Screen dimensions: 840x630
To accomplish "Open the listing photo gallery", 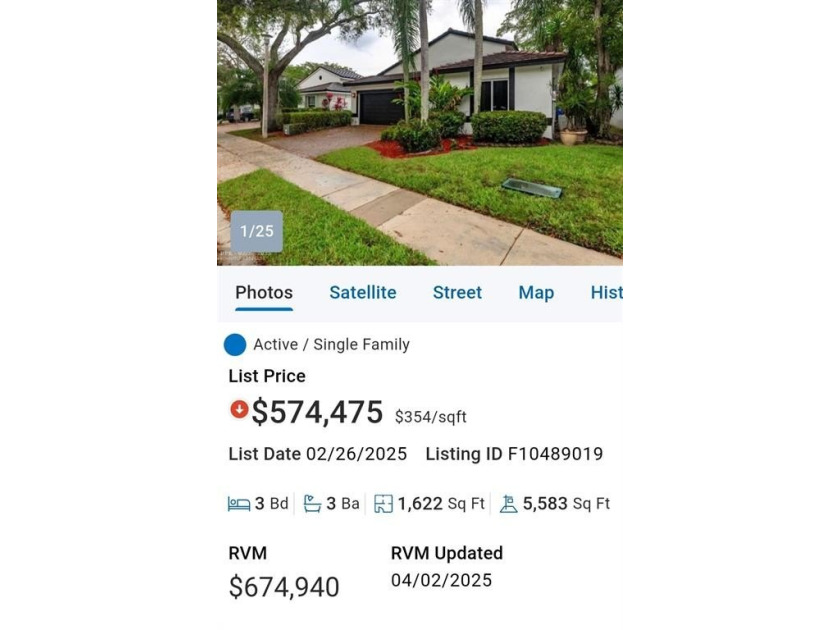I will (x=420, y=130).
